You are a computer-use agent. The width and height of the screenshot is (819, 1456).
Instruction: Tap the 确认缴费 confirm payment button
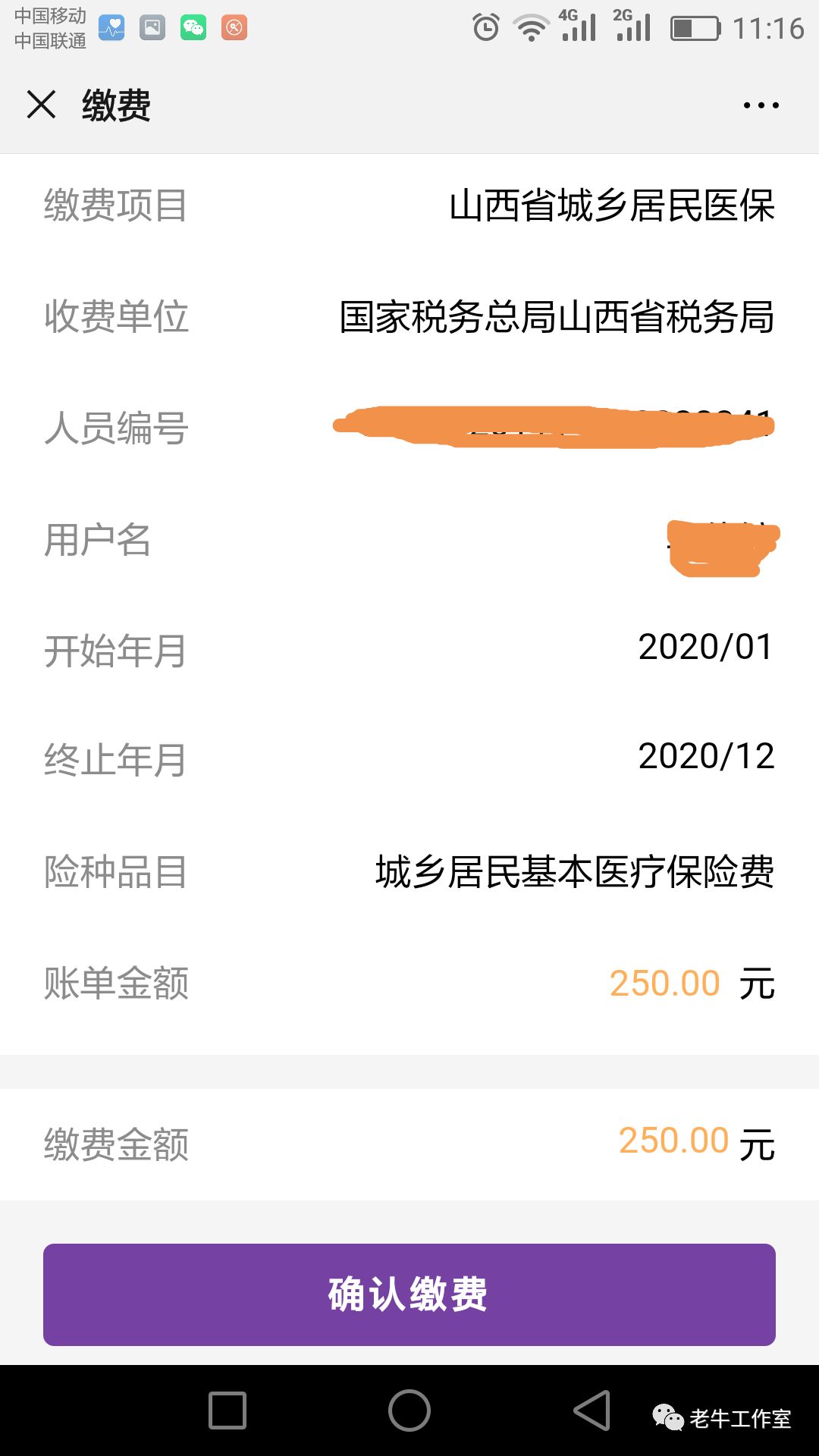[x=409, y=1294]
